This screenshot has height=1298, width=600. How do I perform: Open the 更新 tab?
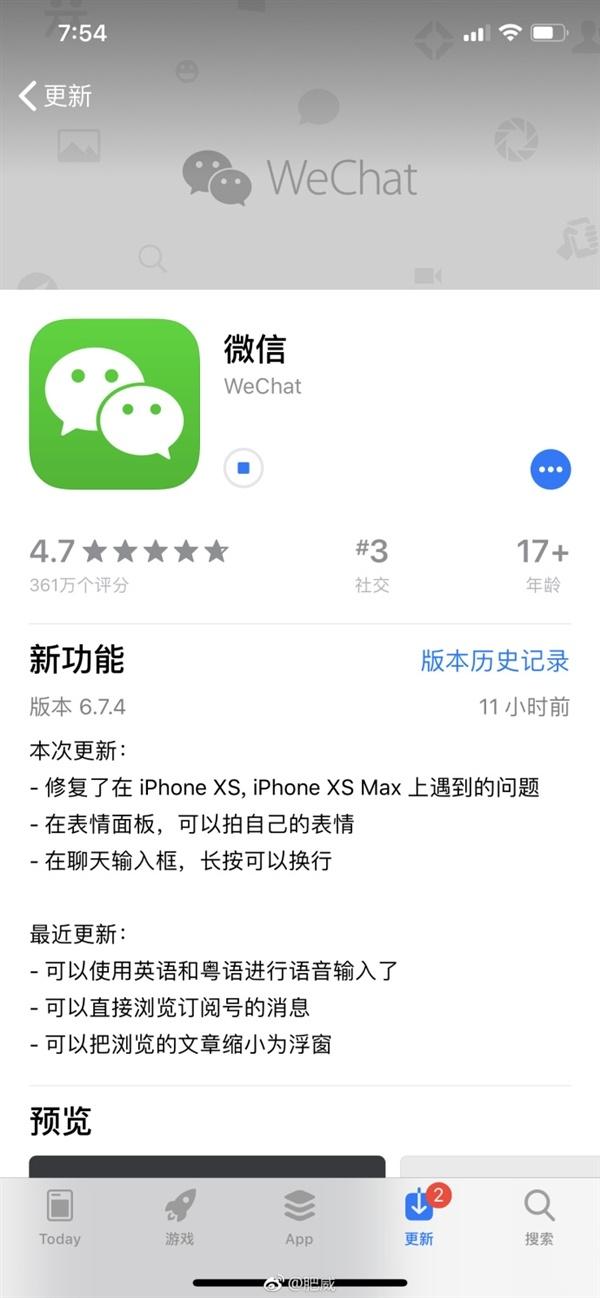[x=419, y=1217]
